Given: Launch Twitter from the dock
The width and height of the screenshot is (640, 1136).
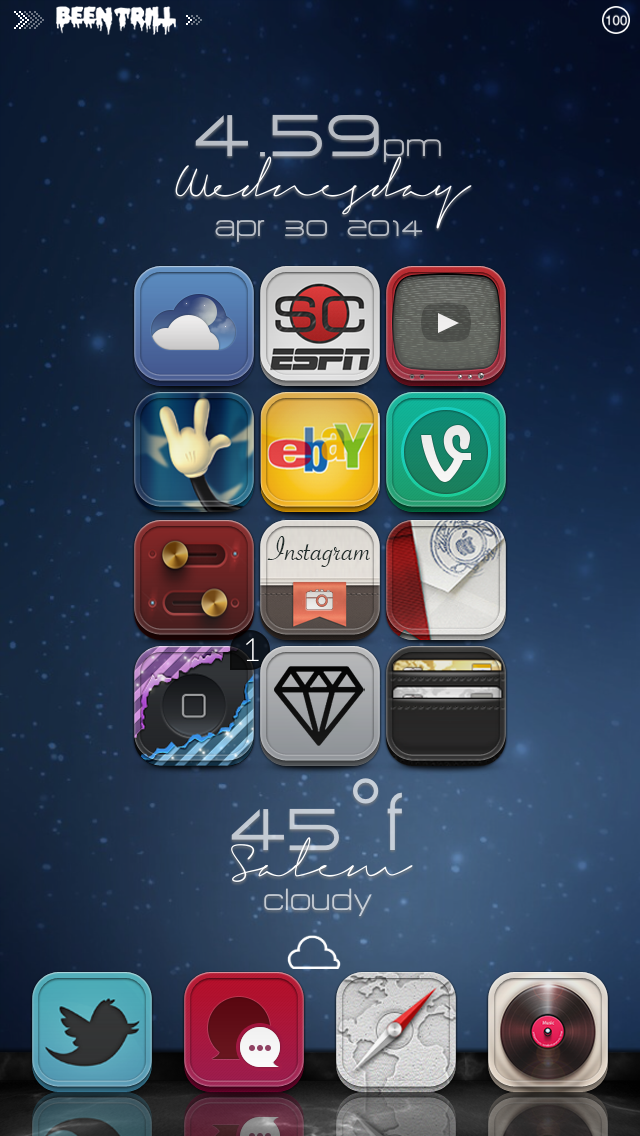Looking at the screenshot, I should tap(92, 1030).
